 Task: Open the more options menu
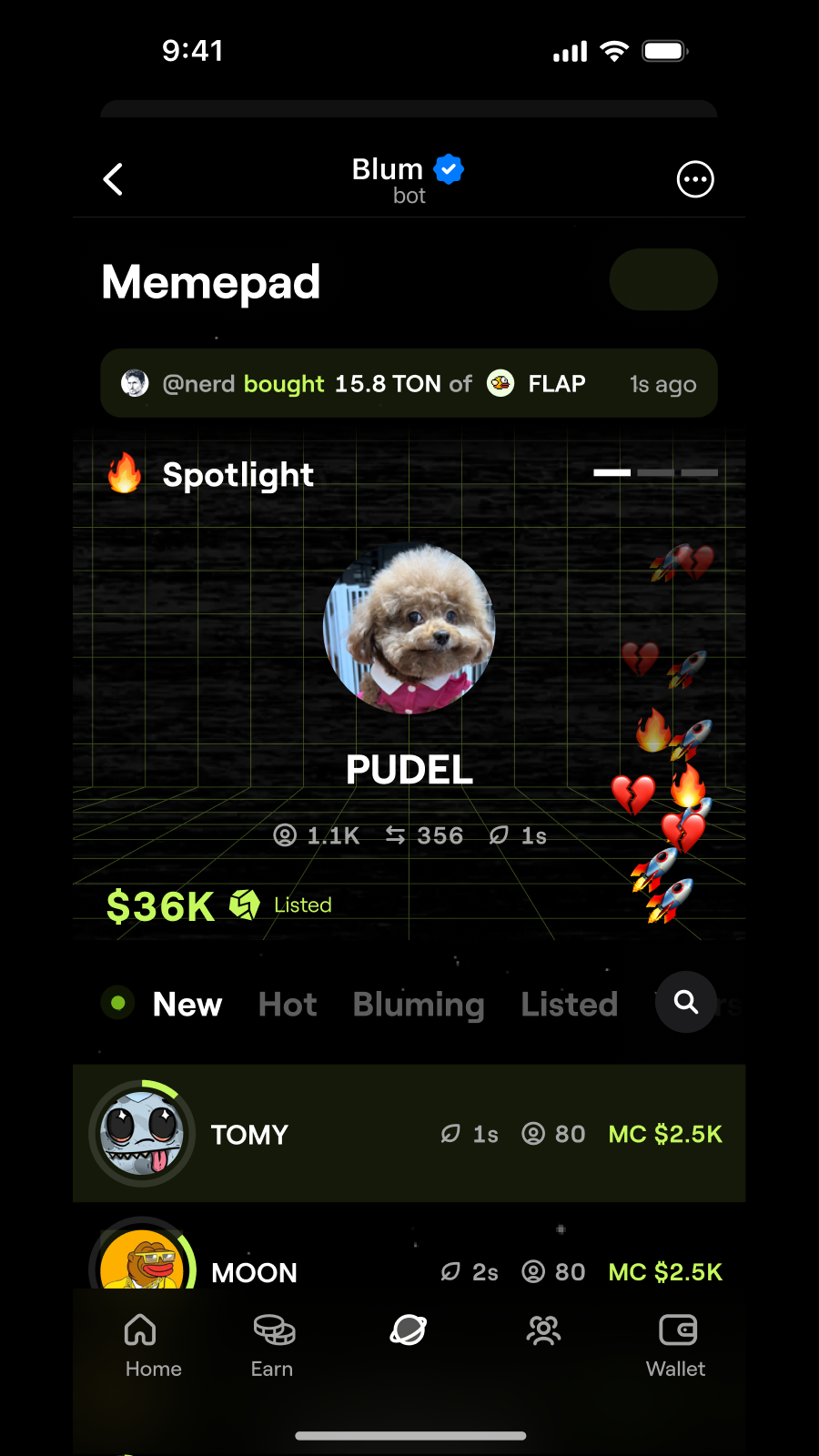click(695, 179)
